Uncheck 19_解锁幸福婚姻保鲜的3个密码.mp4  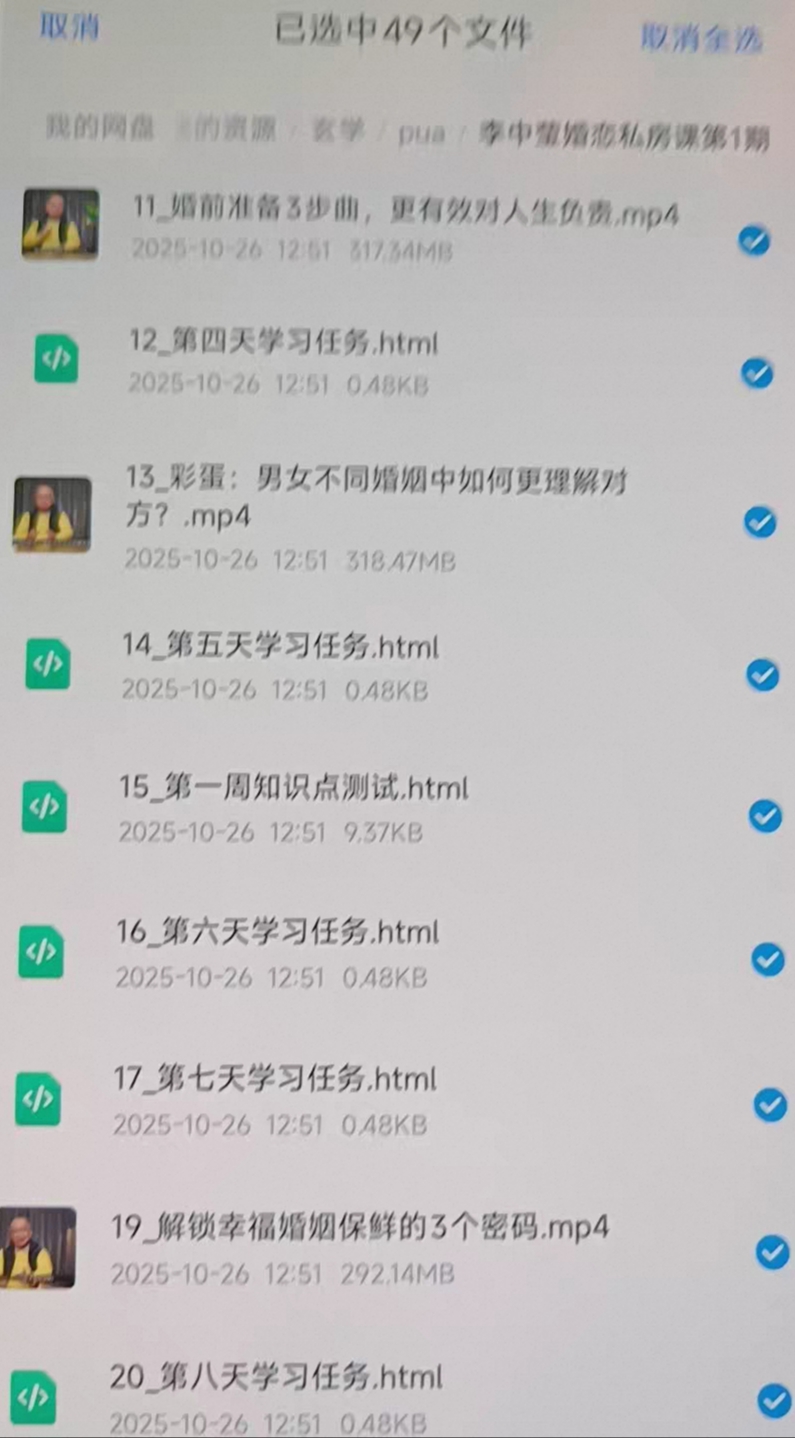tap(772, 1251)
